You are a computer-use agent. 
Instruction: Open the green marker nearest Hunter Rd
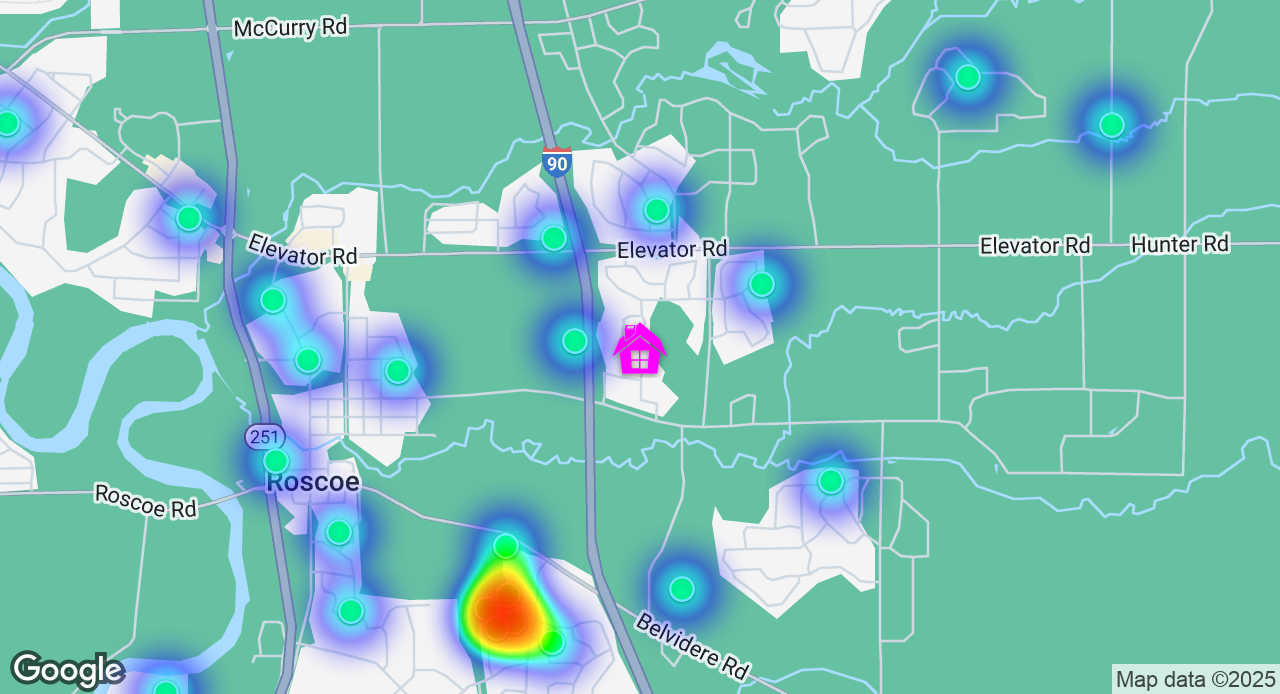[x=1112, y=125]
